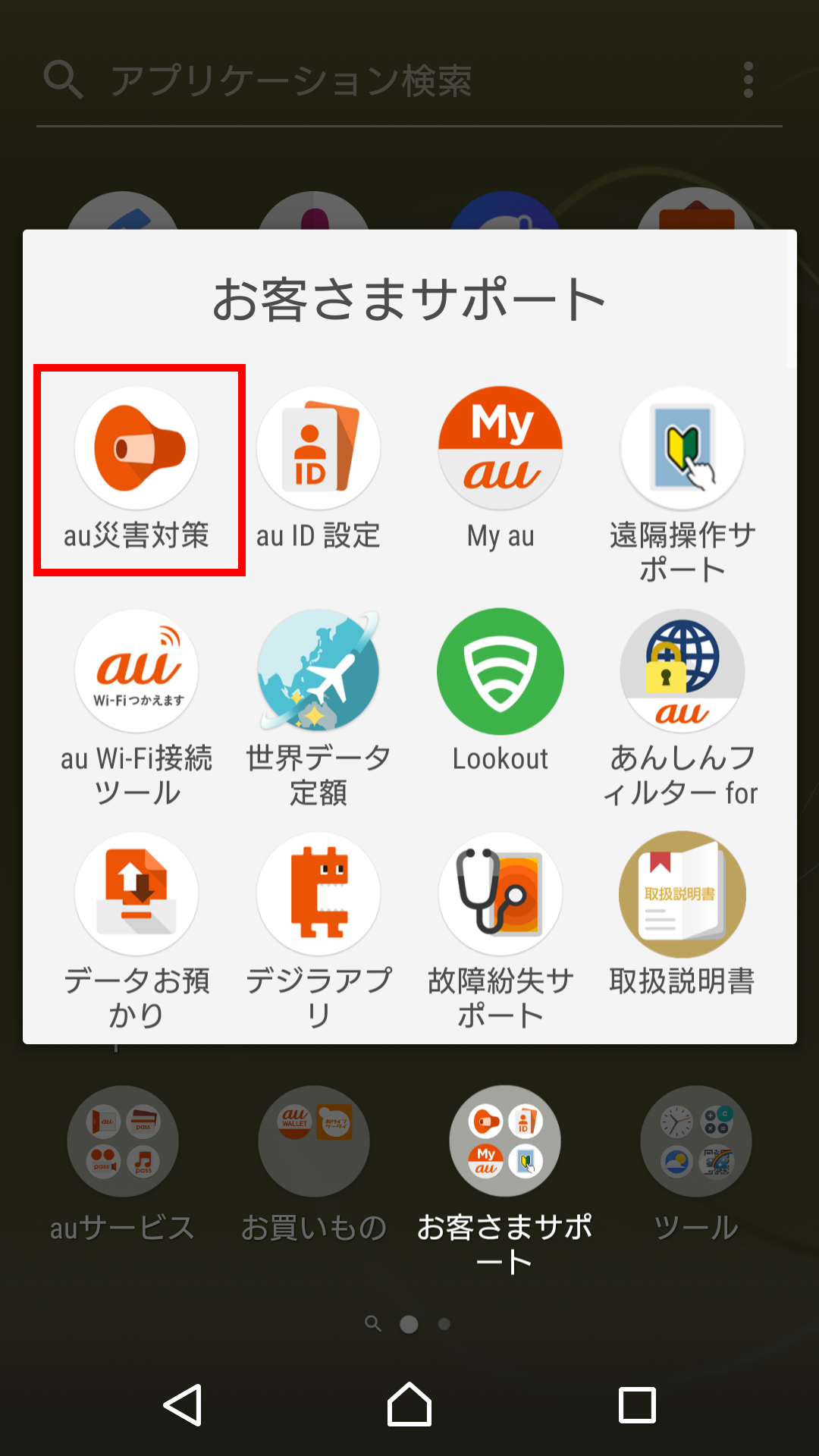Go to the home screen

click(409, 1405)
